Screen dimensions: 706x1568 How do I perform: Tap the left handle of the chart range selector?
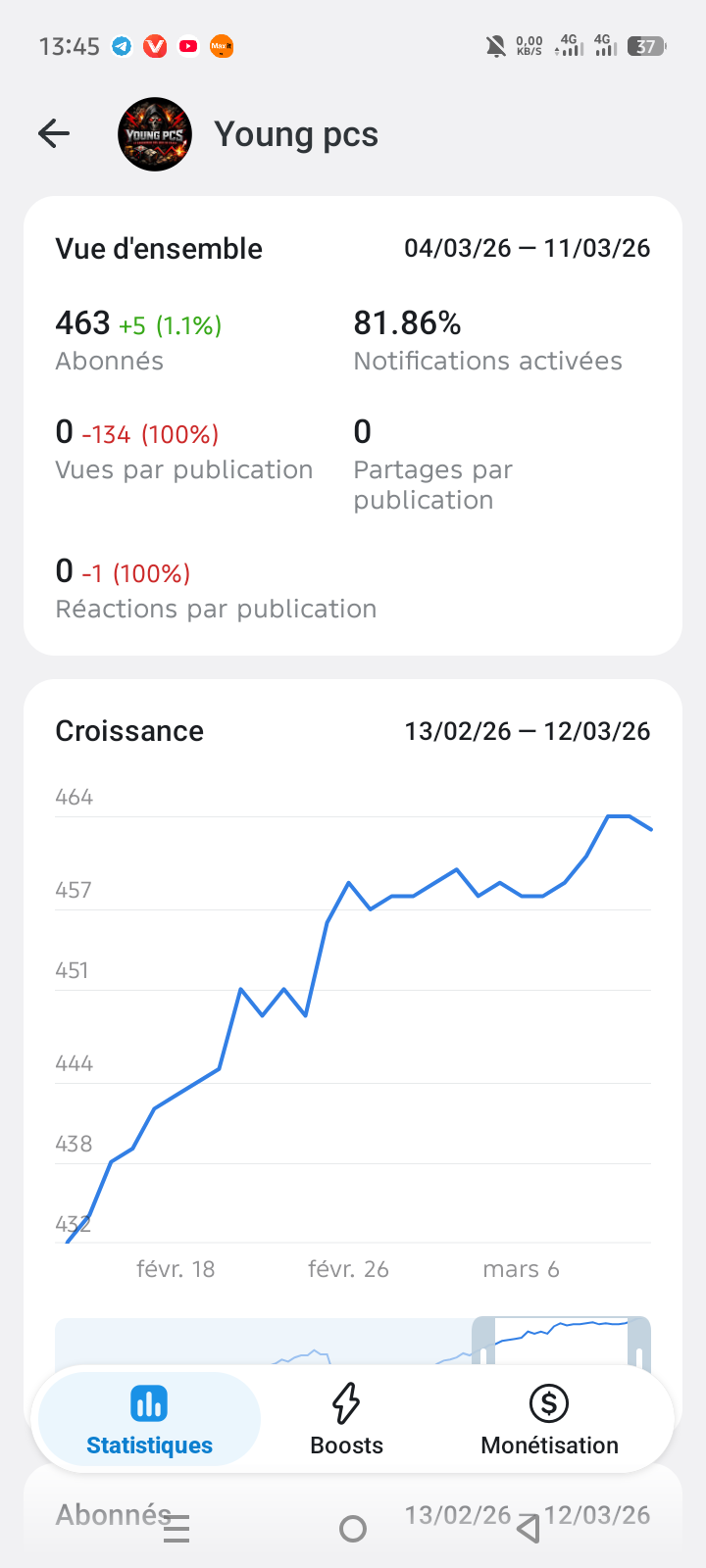coord(483,1343)
